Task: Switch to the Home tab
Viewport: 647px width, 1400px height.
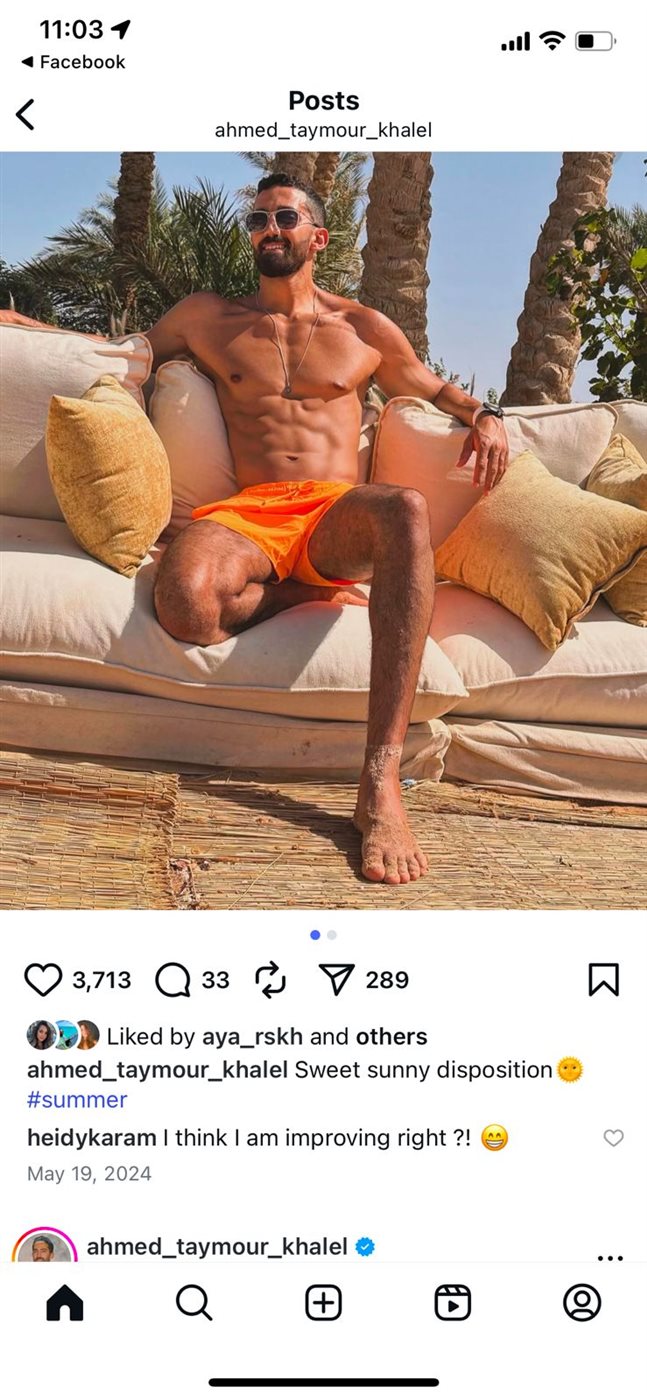Action: tap(65, 1303)
